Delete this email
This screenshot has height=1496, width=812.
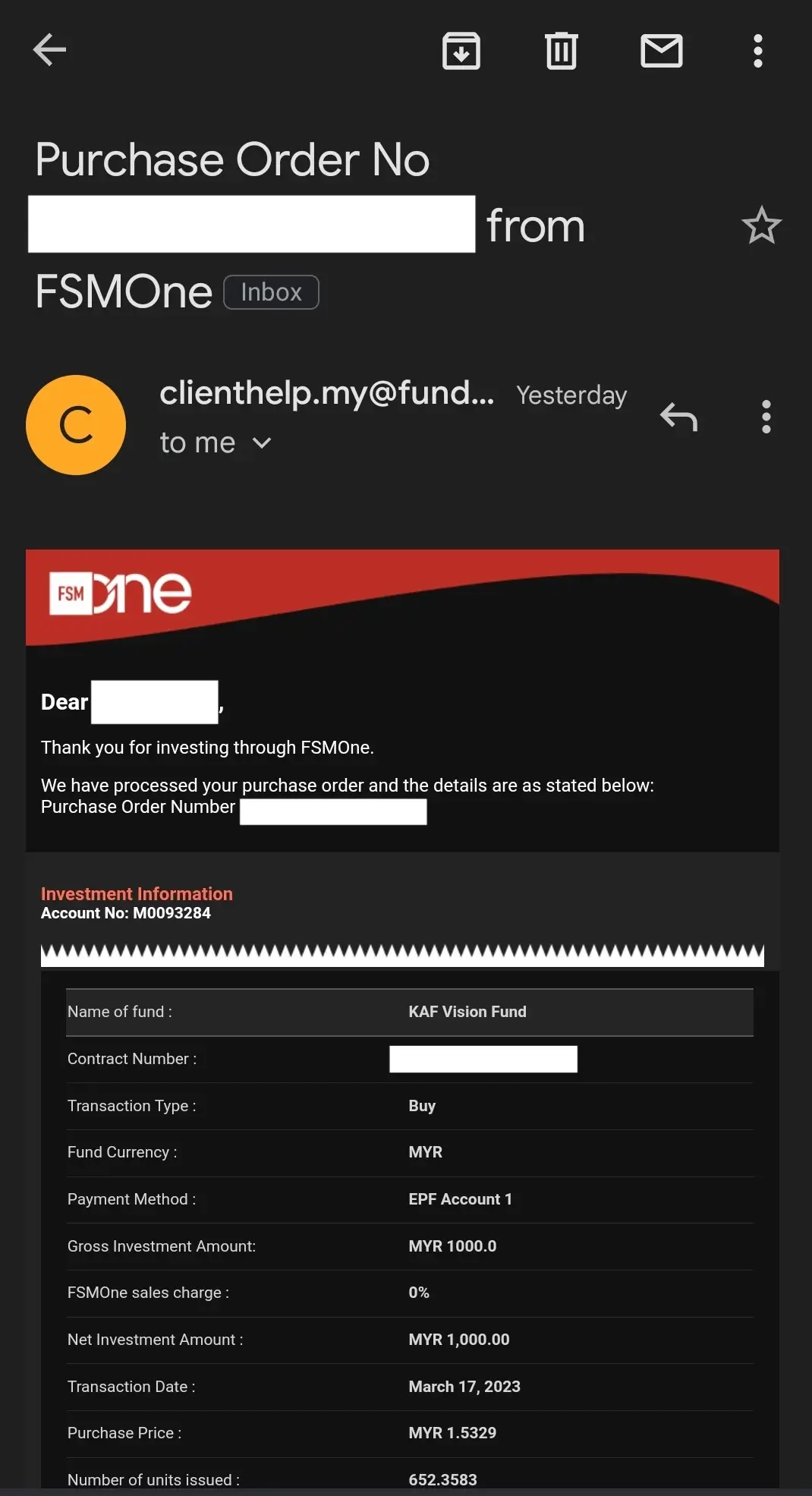tap(561, 51)
